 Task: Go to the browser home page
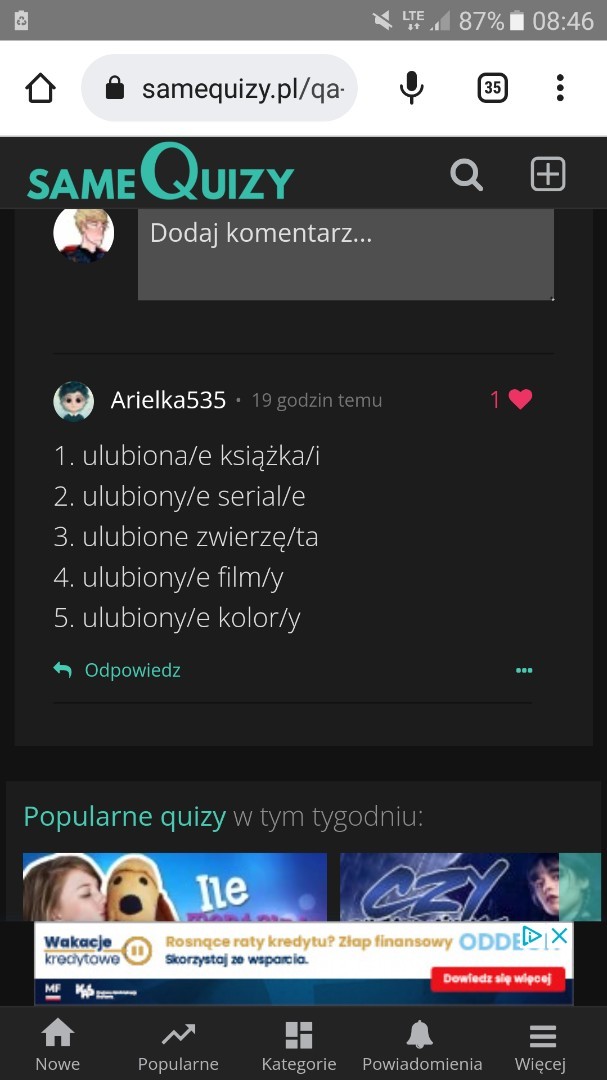coord(41,89)
